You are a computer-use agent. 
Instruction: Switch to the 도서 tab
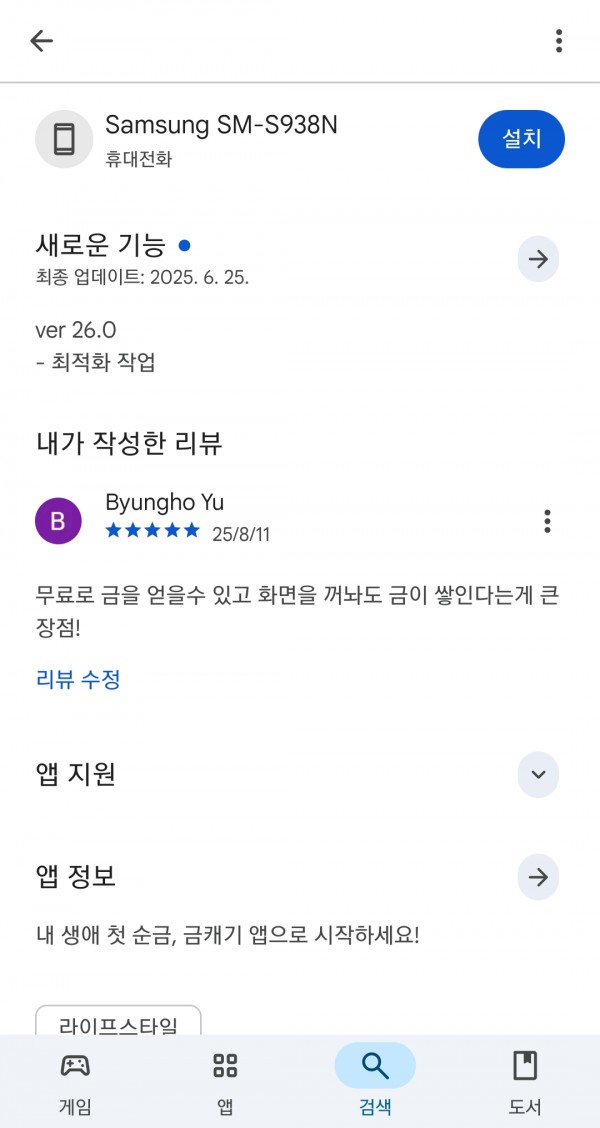(x=525, y=1082)
